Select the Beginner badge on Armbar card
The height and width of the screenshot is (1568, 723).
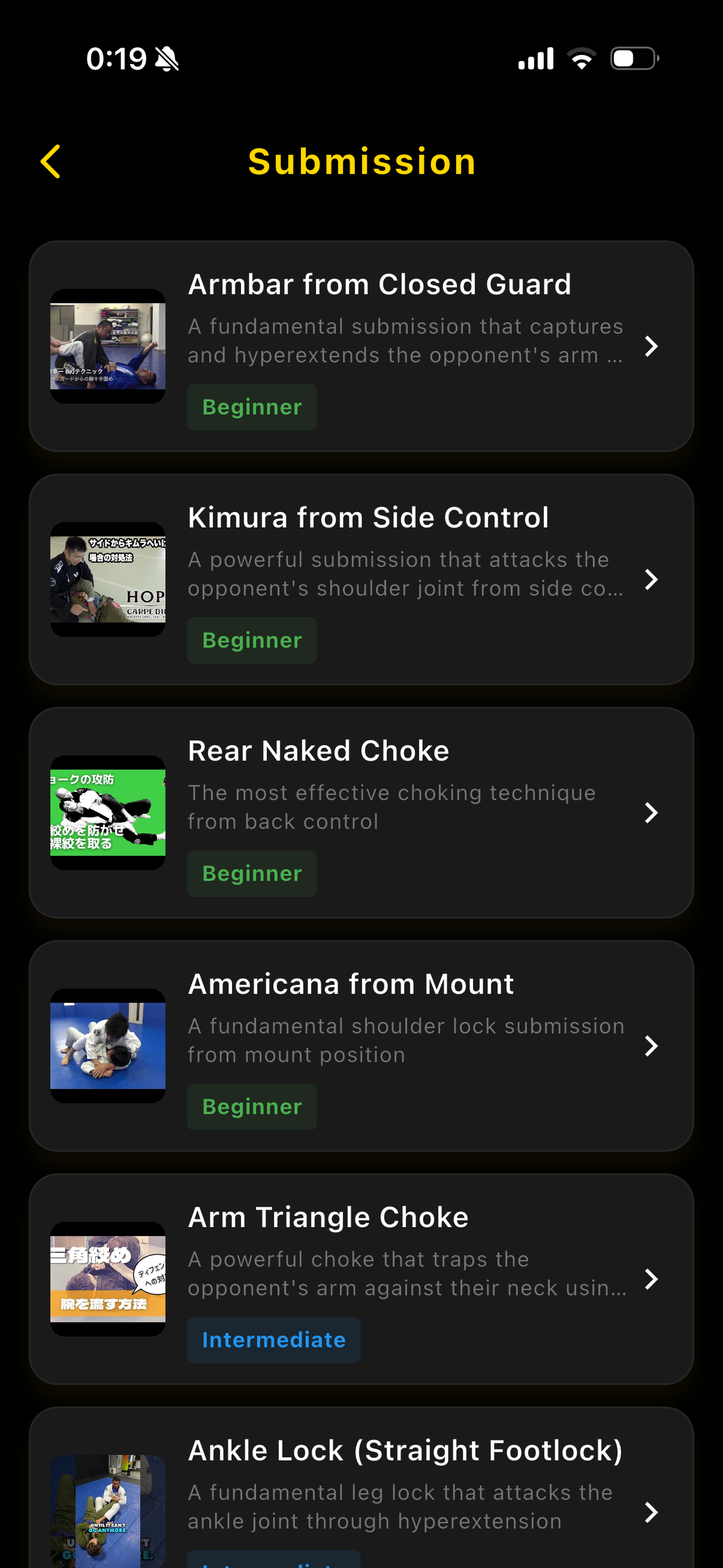[x=251, y=407]
